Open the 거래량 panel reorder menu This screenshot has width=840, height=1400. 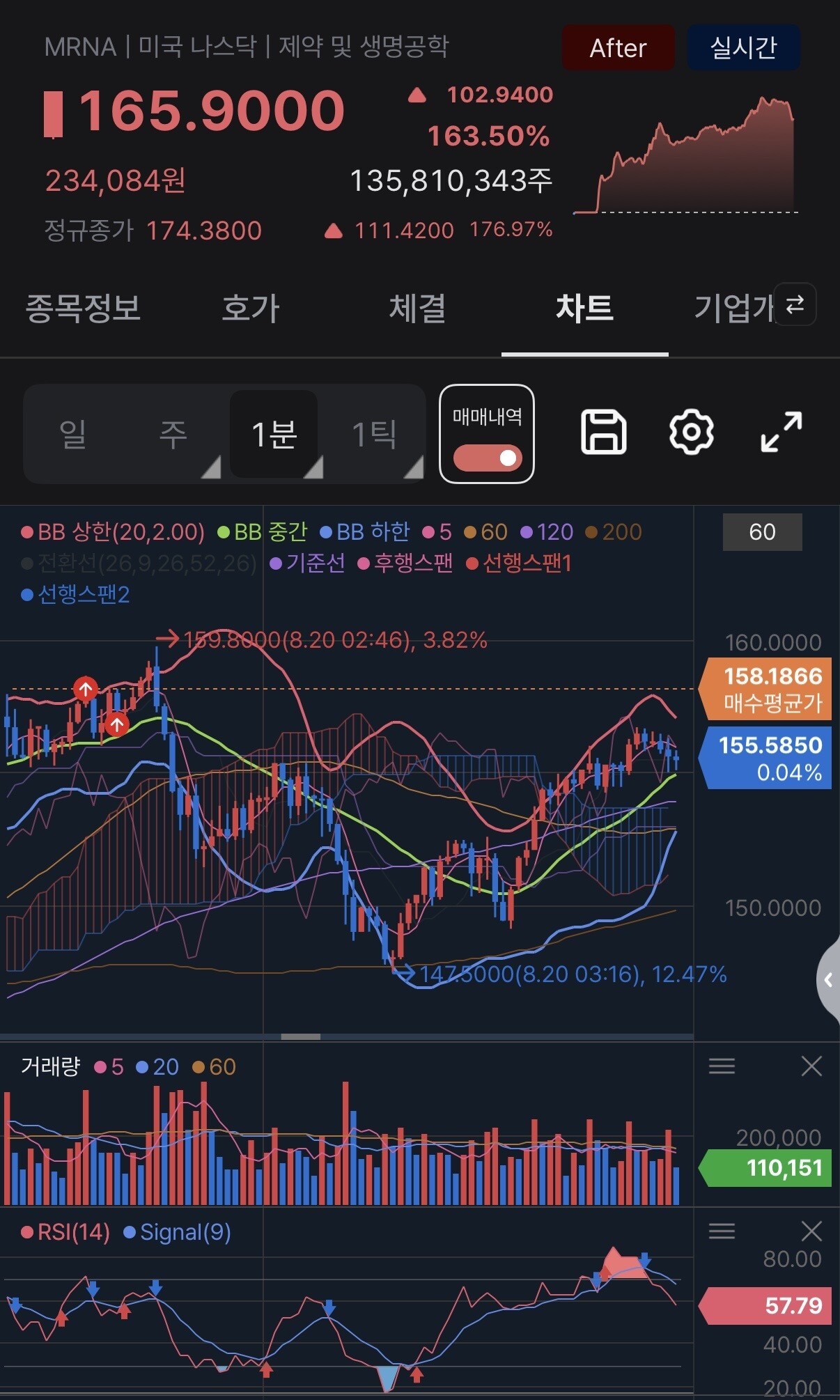click(722, 1066)
